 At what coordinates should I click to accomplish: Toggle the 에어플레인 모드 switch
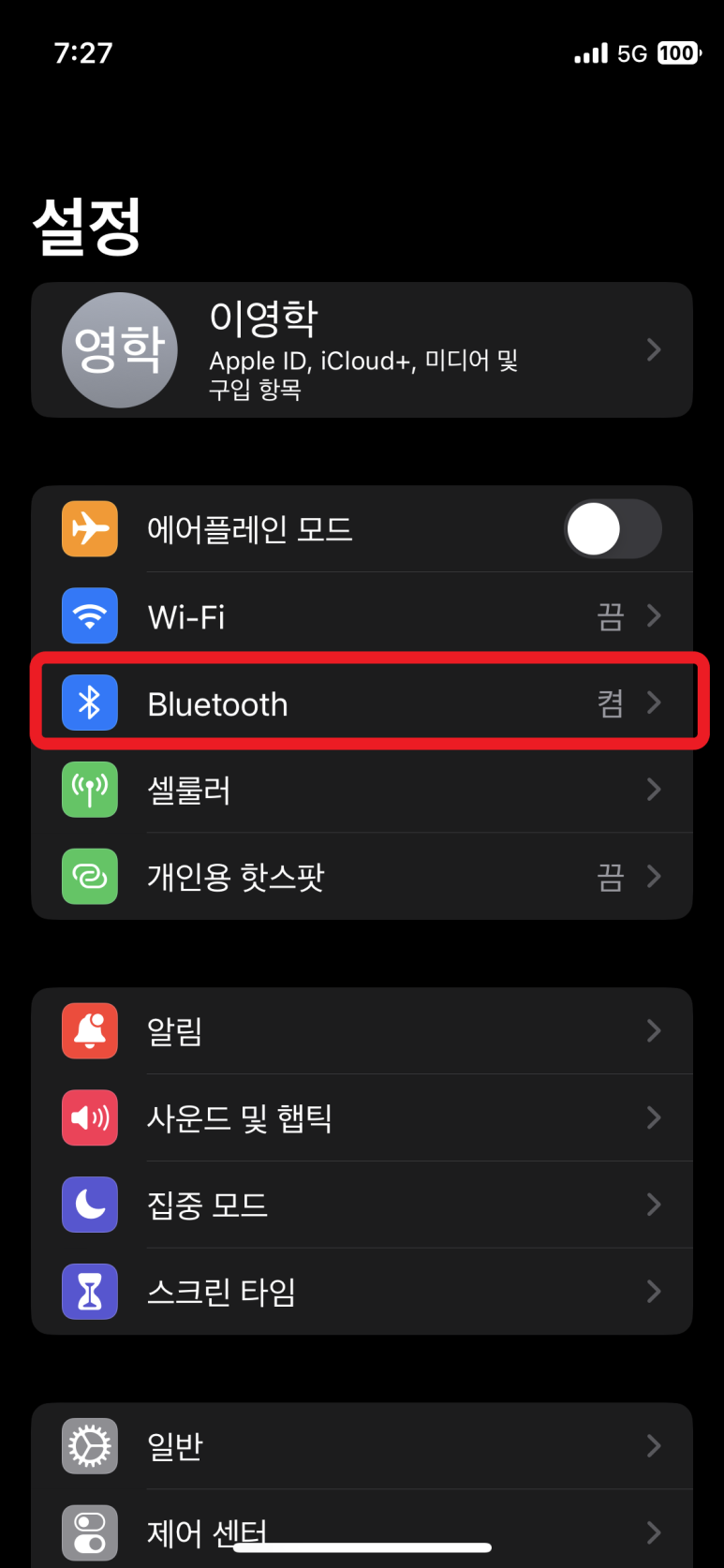coord(613,528)
